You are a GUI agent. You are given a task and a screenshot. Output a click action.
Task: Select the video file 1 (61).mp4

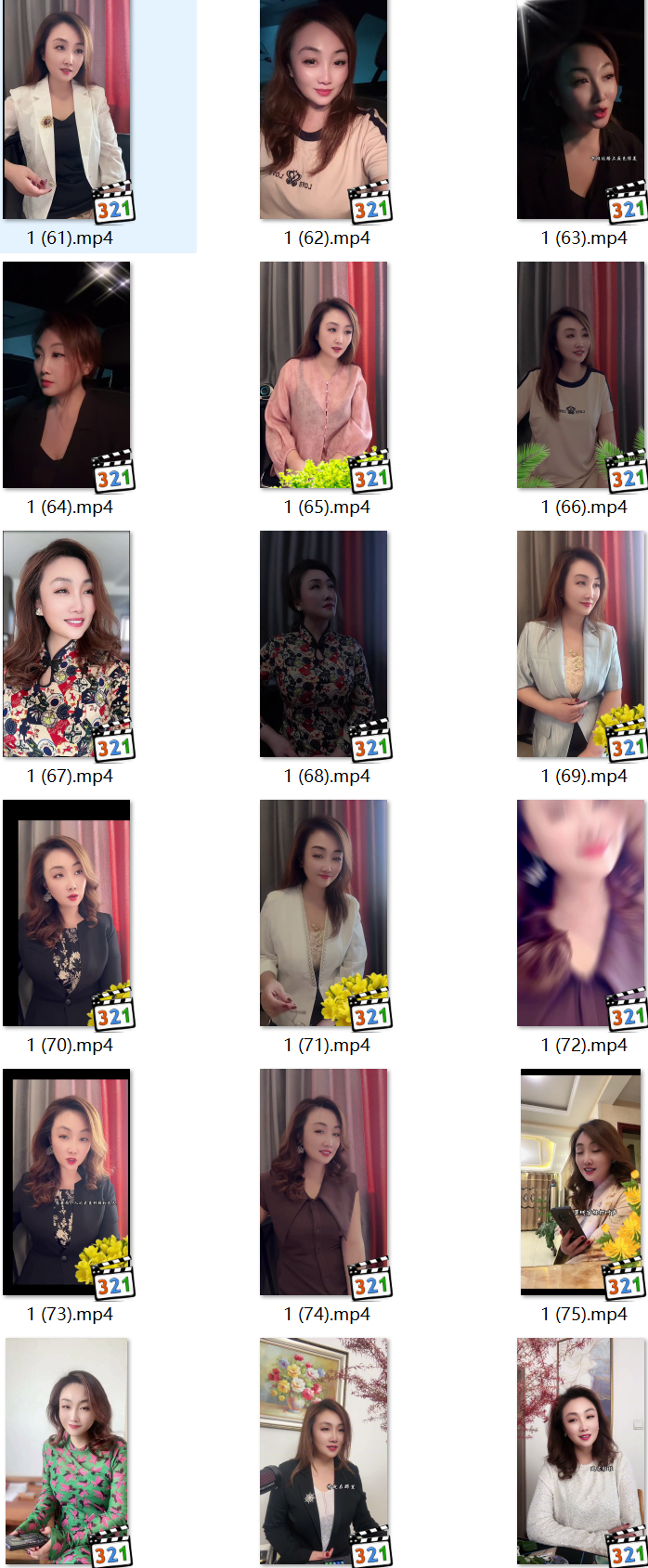67,109
